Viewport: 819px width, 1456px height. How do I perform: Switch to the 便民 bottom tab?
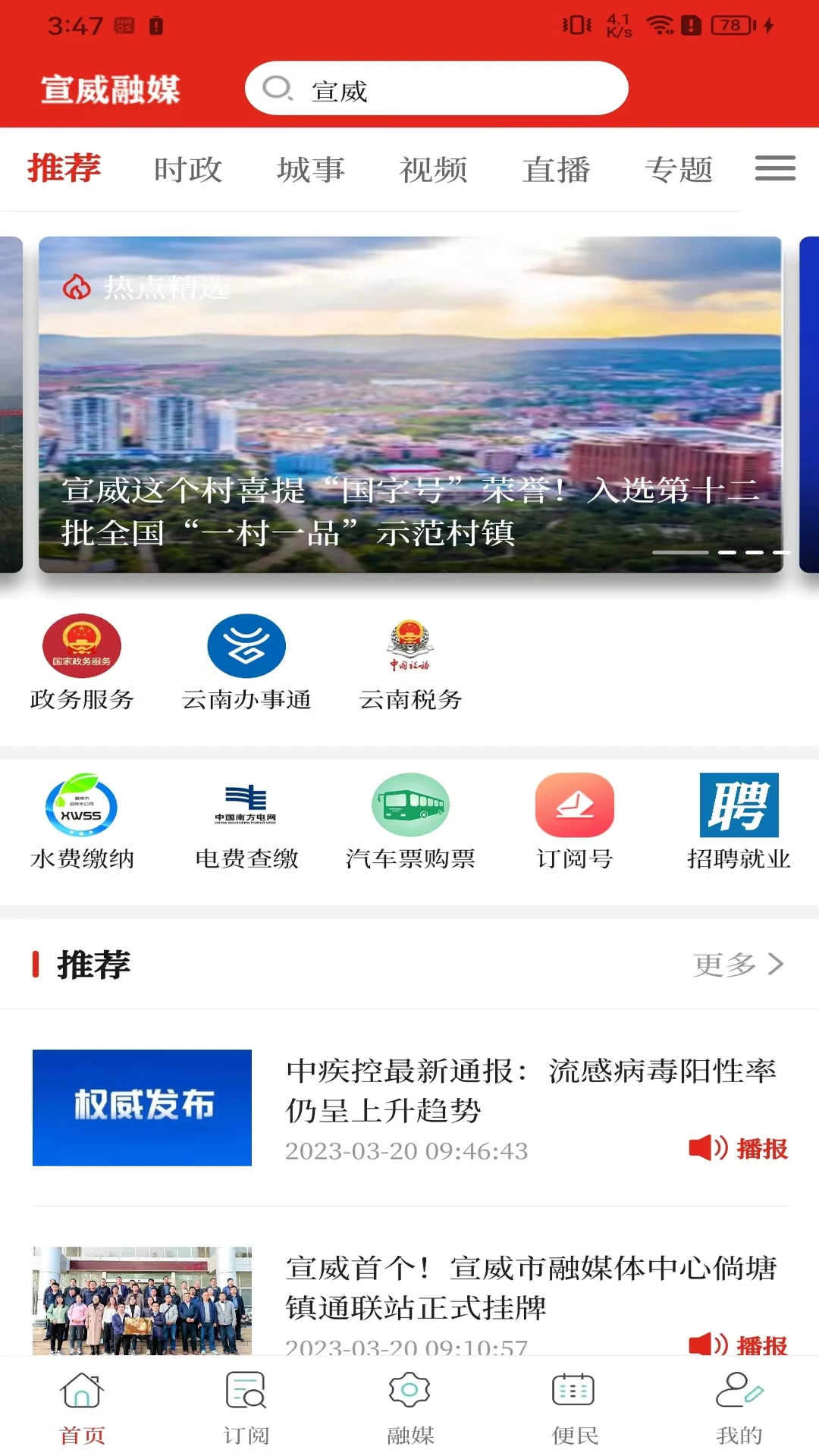pos(574,1407)
